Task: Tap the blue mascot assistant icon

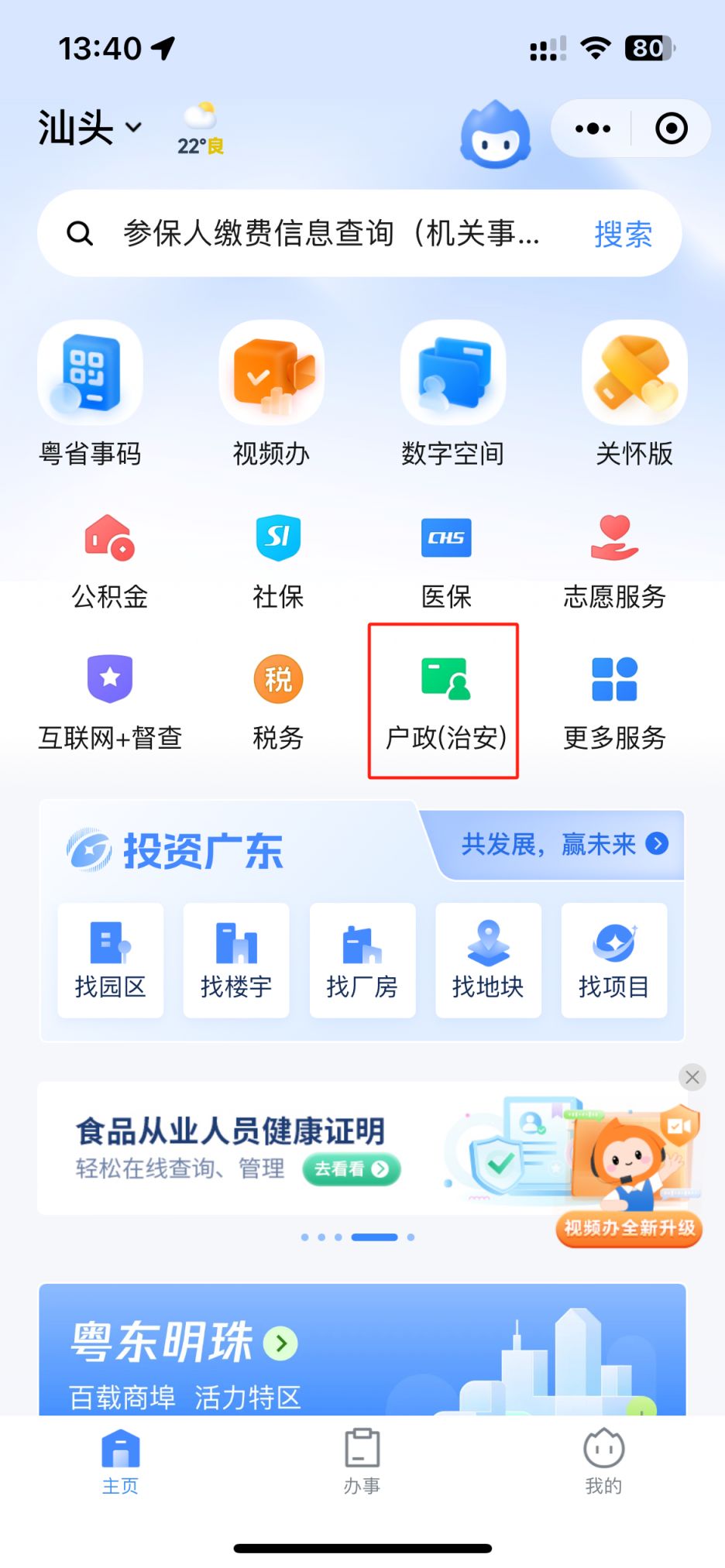Action: pos(496,135)
